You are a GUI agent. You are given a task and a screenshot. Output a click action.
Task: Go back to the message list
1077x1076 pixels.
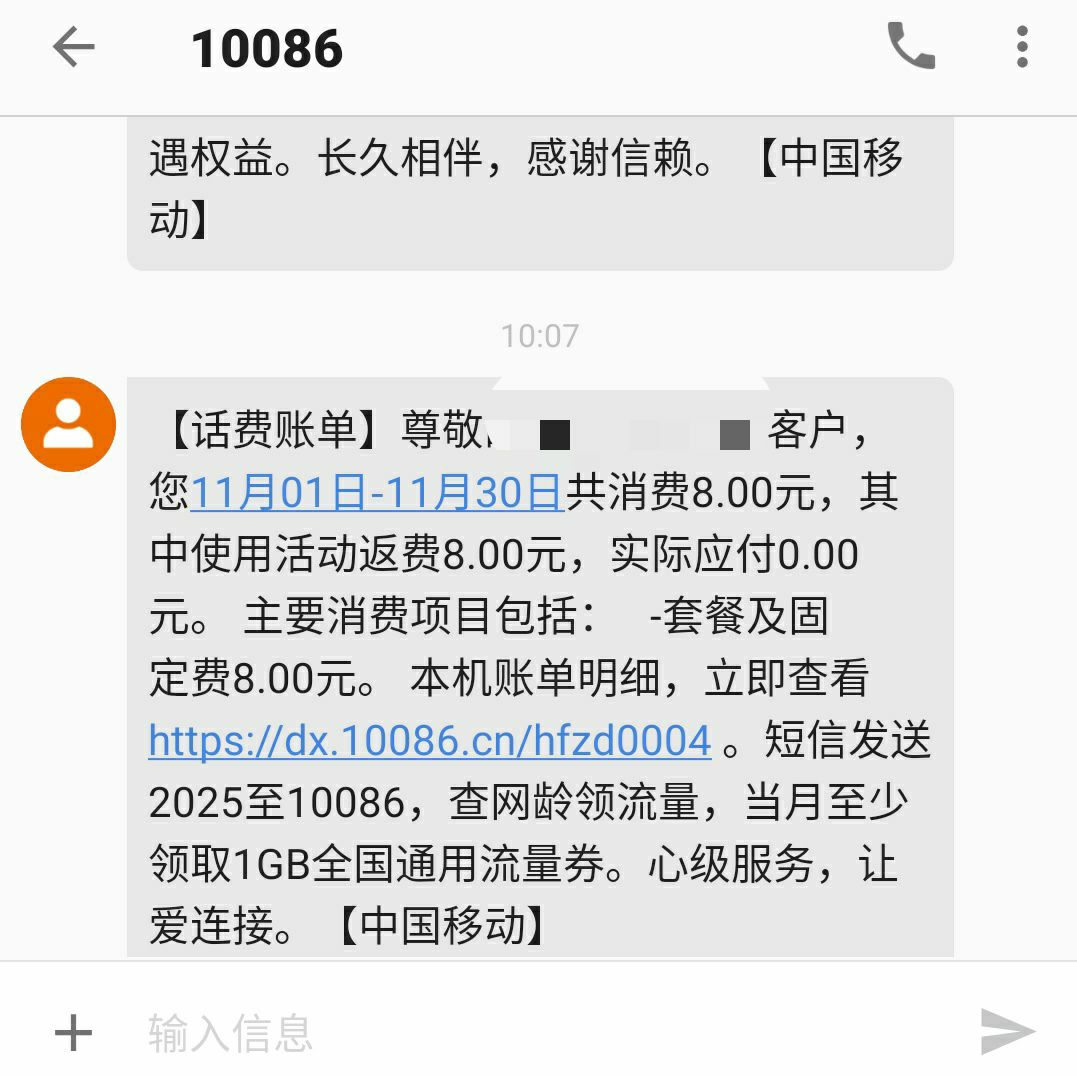click(x=73, y=47)
